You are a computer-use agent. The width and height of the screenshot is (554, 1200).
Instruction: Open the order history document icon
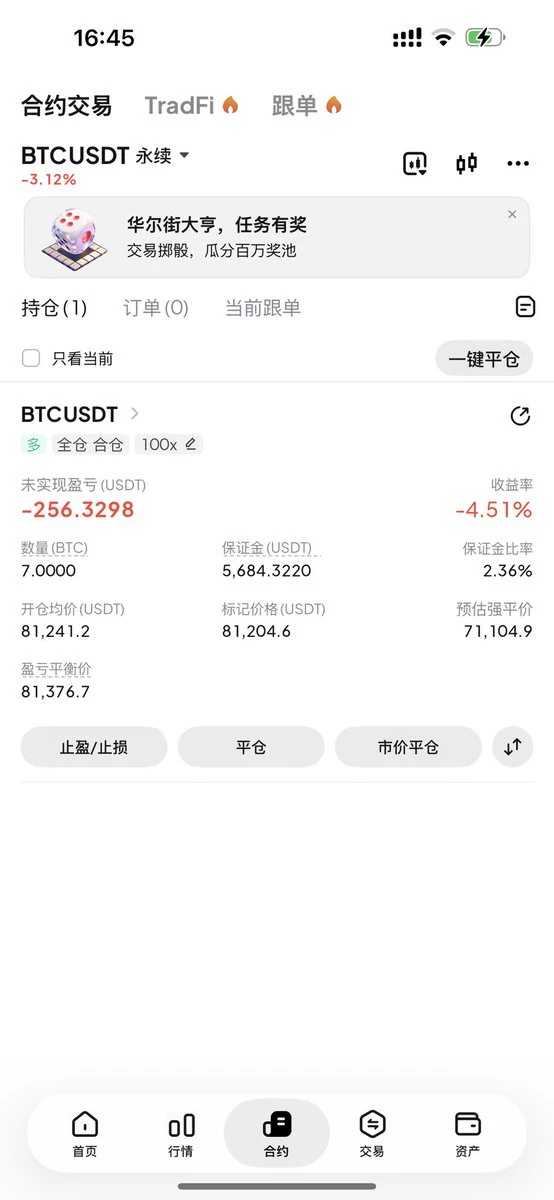pos(525,307)
